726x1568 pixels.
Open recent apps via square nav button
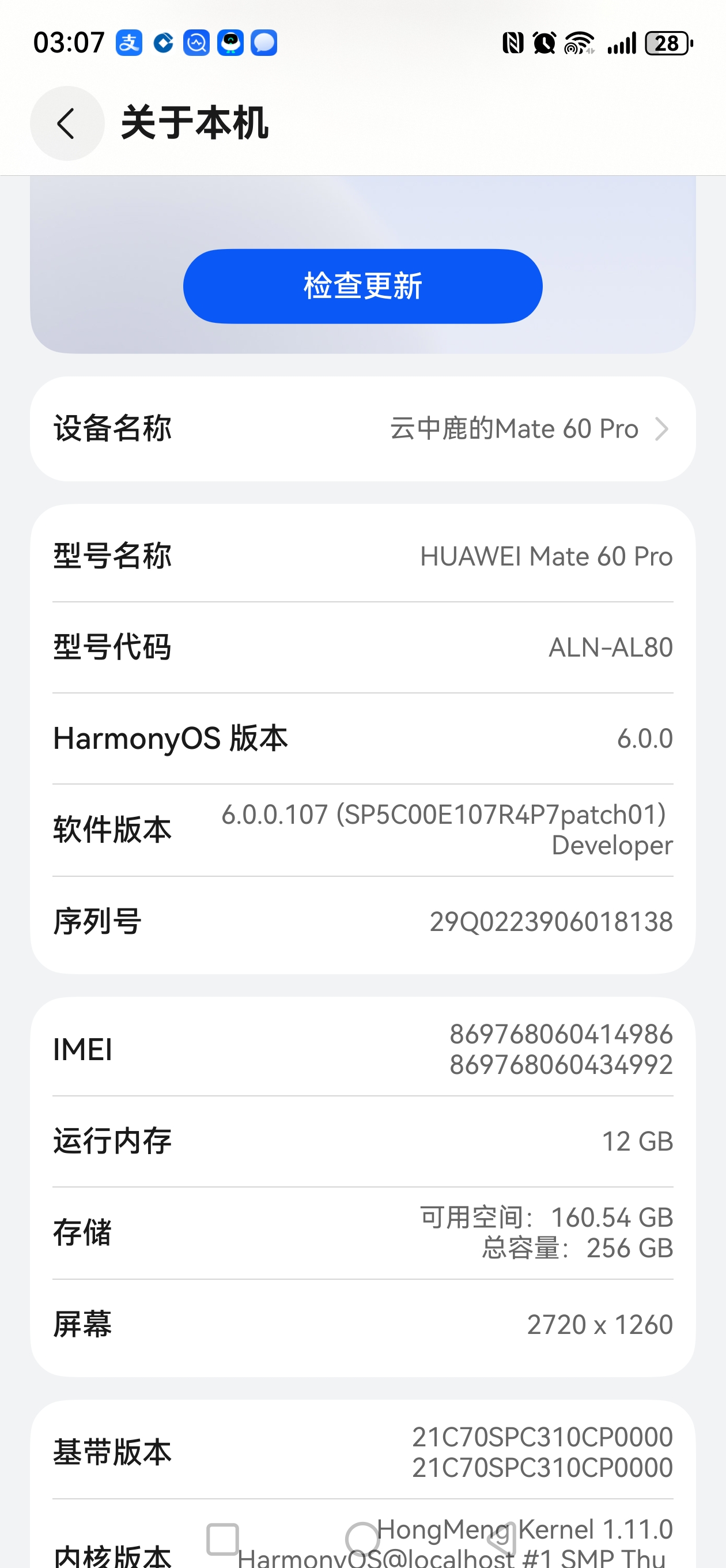[223, 1539]
